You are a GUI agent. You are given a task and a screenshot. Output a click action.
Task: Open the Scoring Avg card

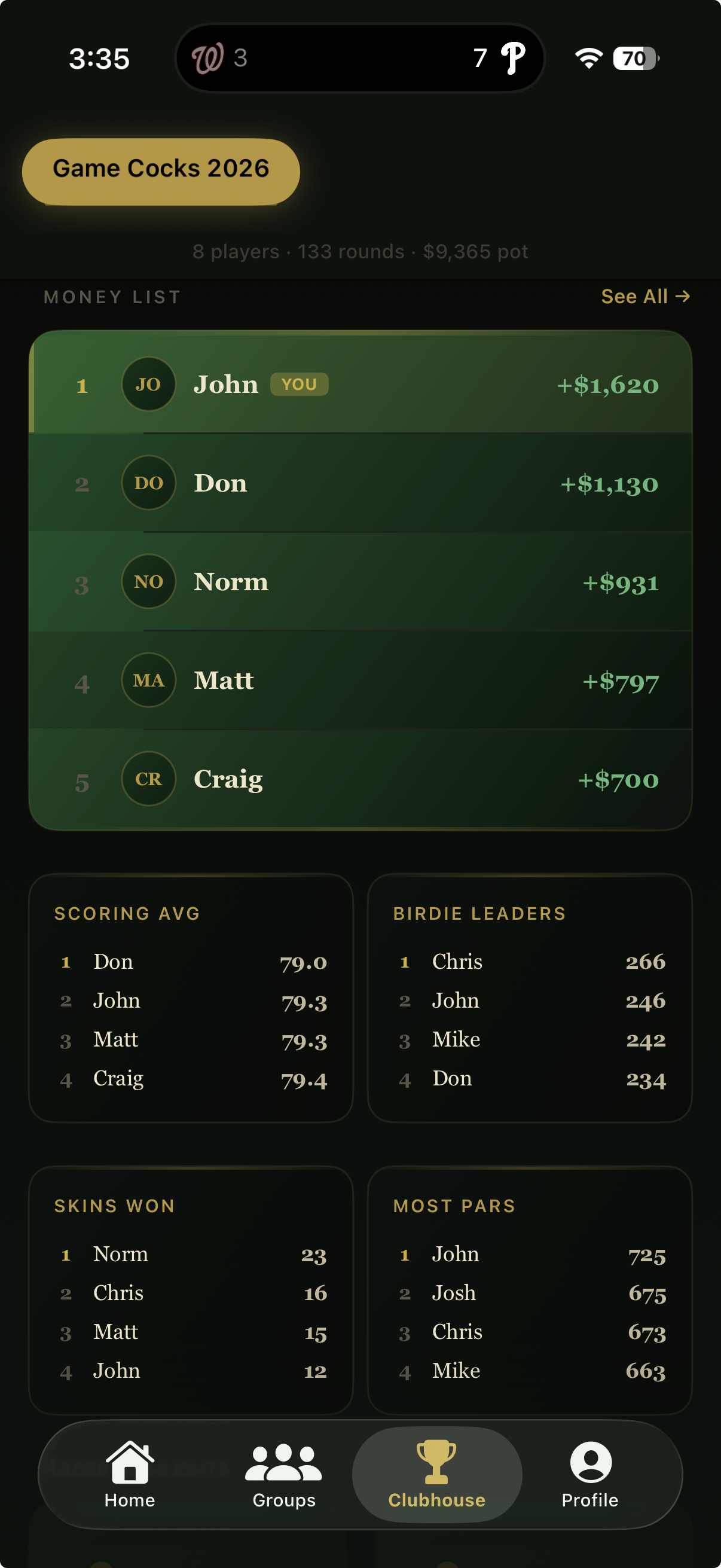(191, 997)
